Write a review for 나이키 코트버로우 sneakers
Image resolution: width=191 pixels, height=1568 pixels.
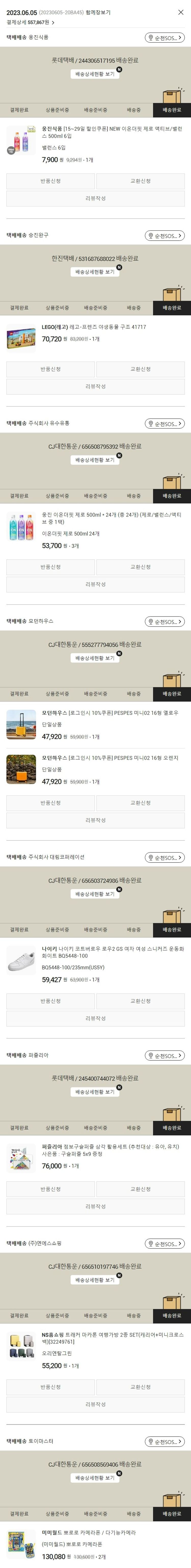pyautogui.click(x=95, y=1018)
